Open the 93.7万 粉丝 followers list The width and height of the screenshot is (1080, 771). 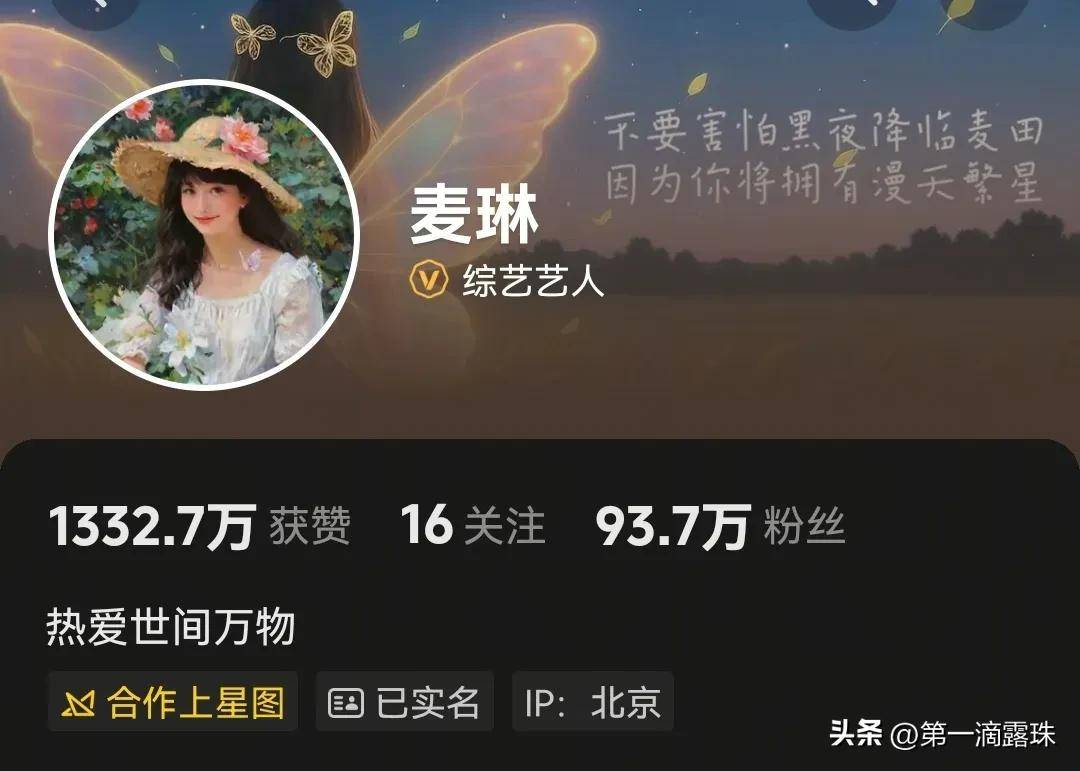pos(720,527)
